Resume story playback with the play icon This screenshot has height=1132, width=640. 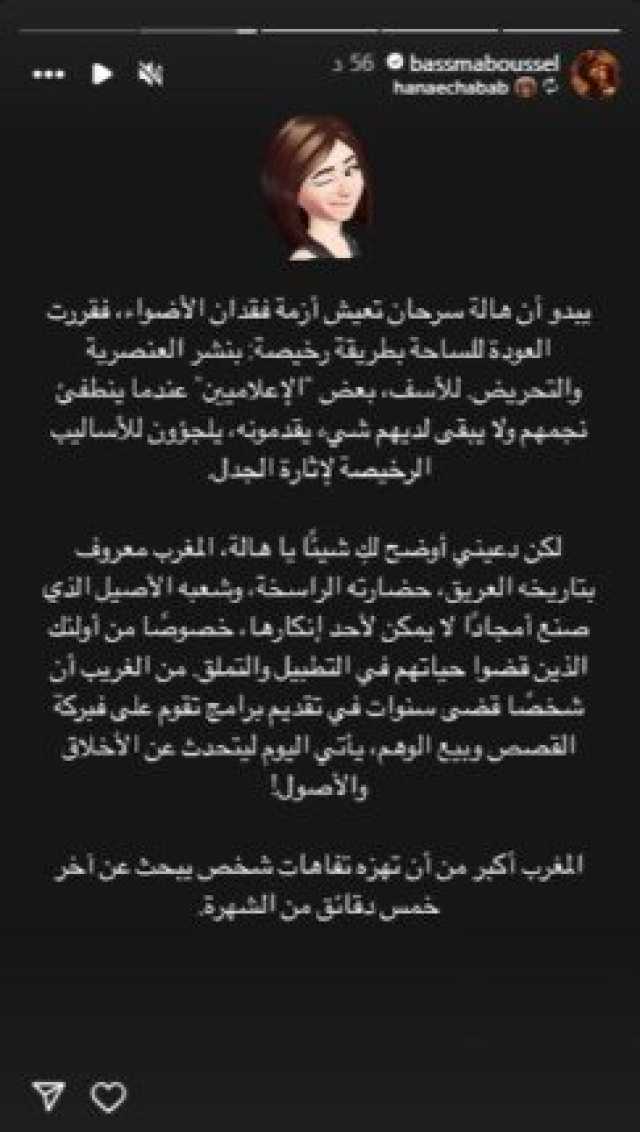[x=101, y=74]
